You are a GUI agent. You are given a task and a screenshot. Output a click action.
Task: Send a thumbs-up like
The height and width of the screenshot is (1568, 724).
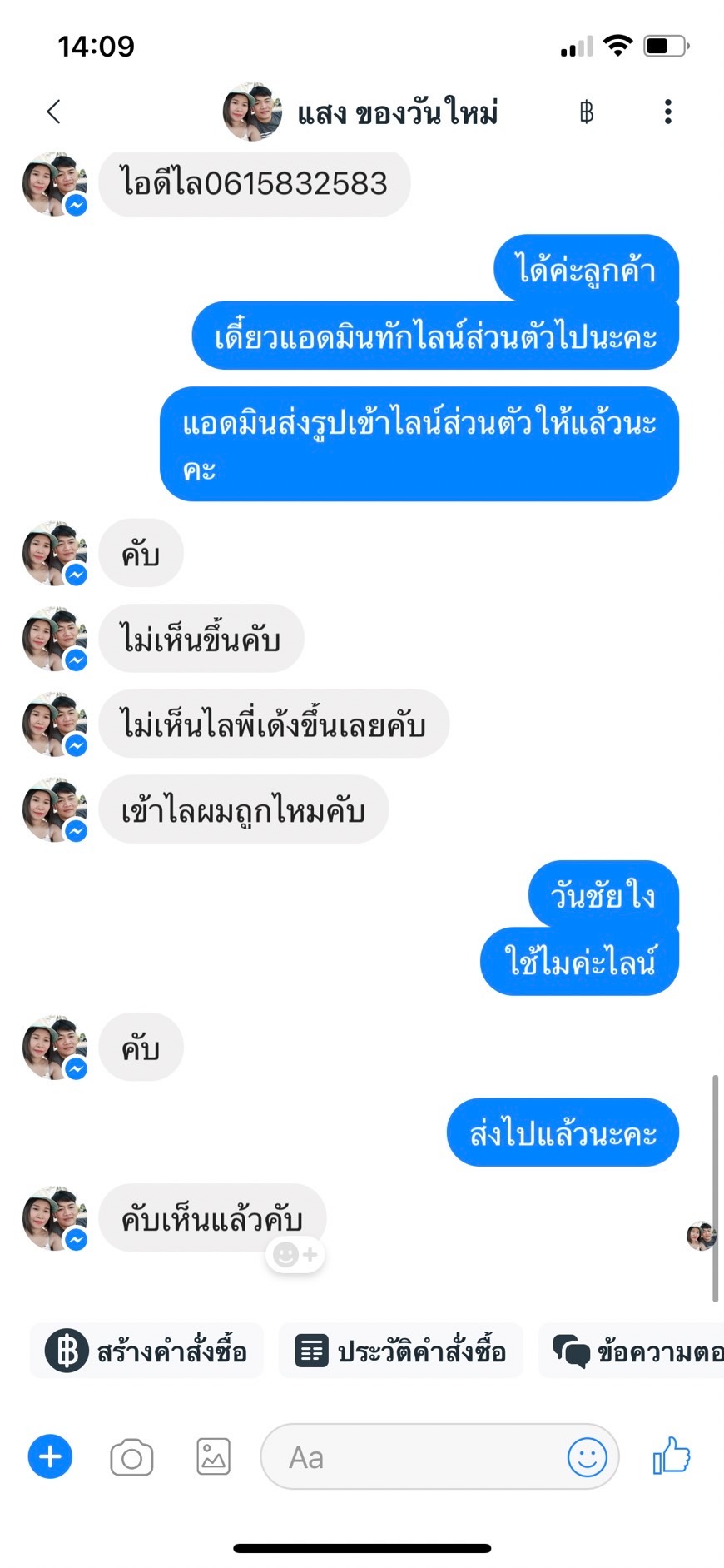pyautogui.click(x=672, y=1456)
